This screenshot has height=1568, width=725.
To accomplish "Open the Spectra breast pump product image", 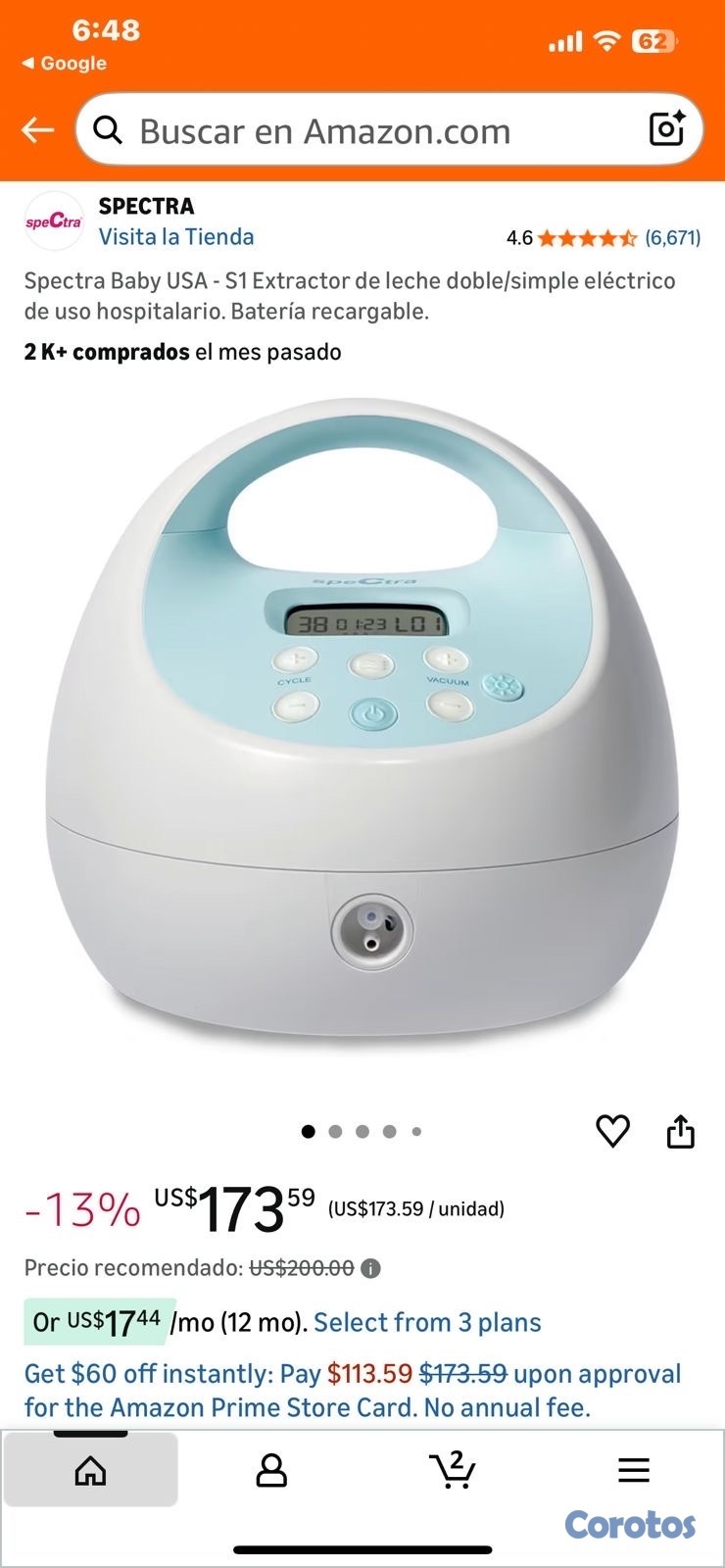I will click(x=362, y=725).
